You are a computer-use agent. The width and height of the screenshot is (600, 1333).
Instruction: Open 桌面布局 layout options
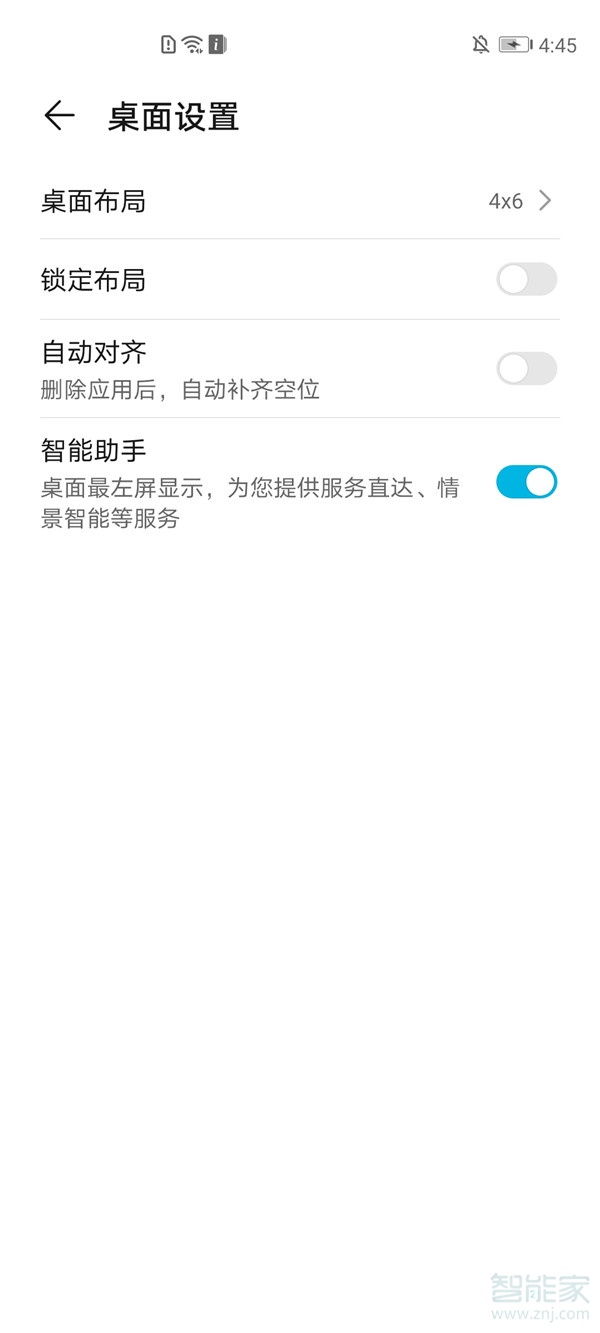(300, 201)
